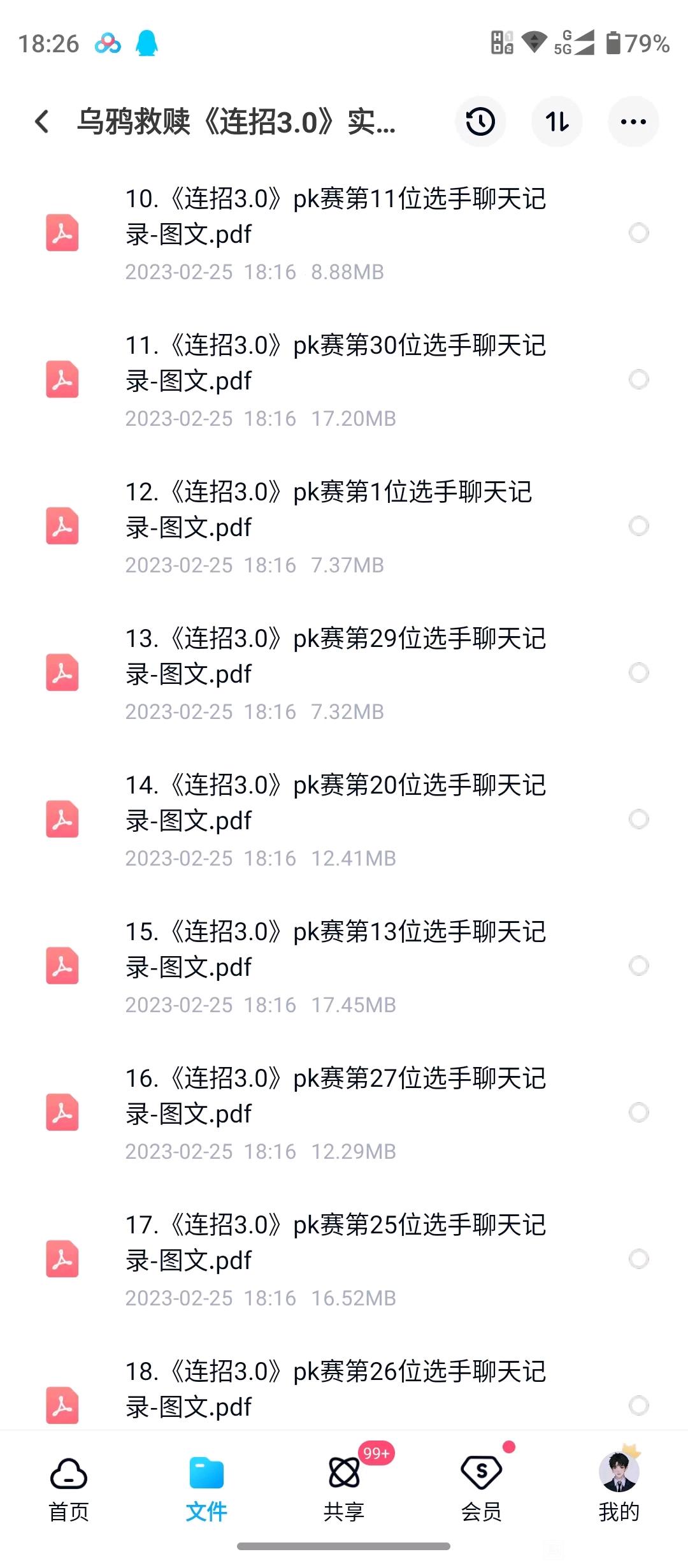Go back using the arrow icon
The width and height of the screenshot is (688, 1568).
click(42, 121)
